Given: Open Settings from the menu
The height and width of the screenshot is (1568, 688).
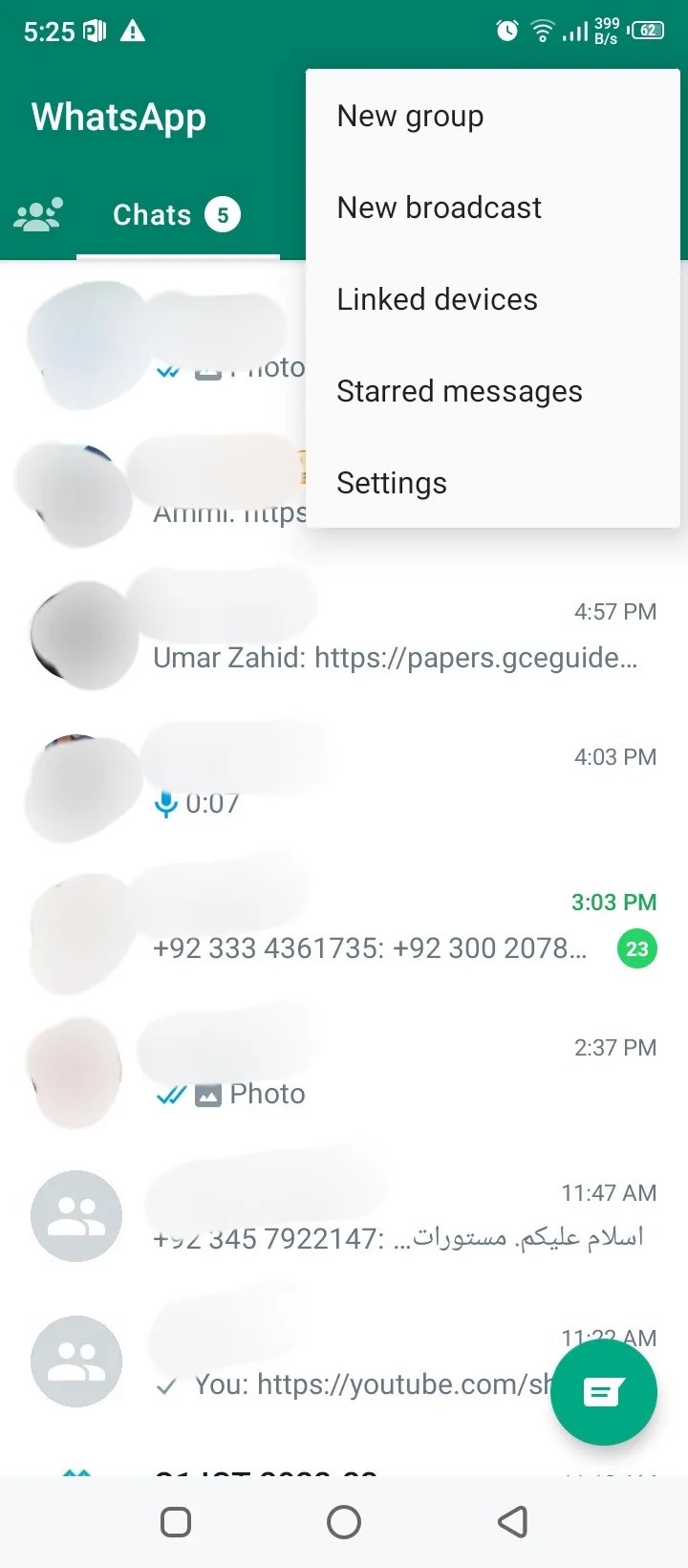Looking at the screenshot, I should (391, 483).
